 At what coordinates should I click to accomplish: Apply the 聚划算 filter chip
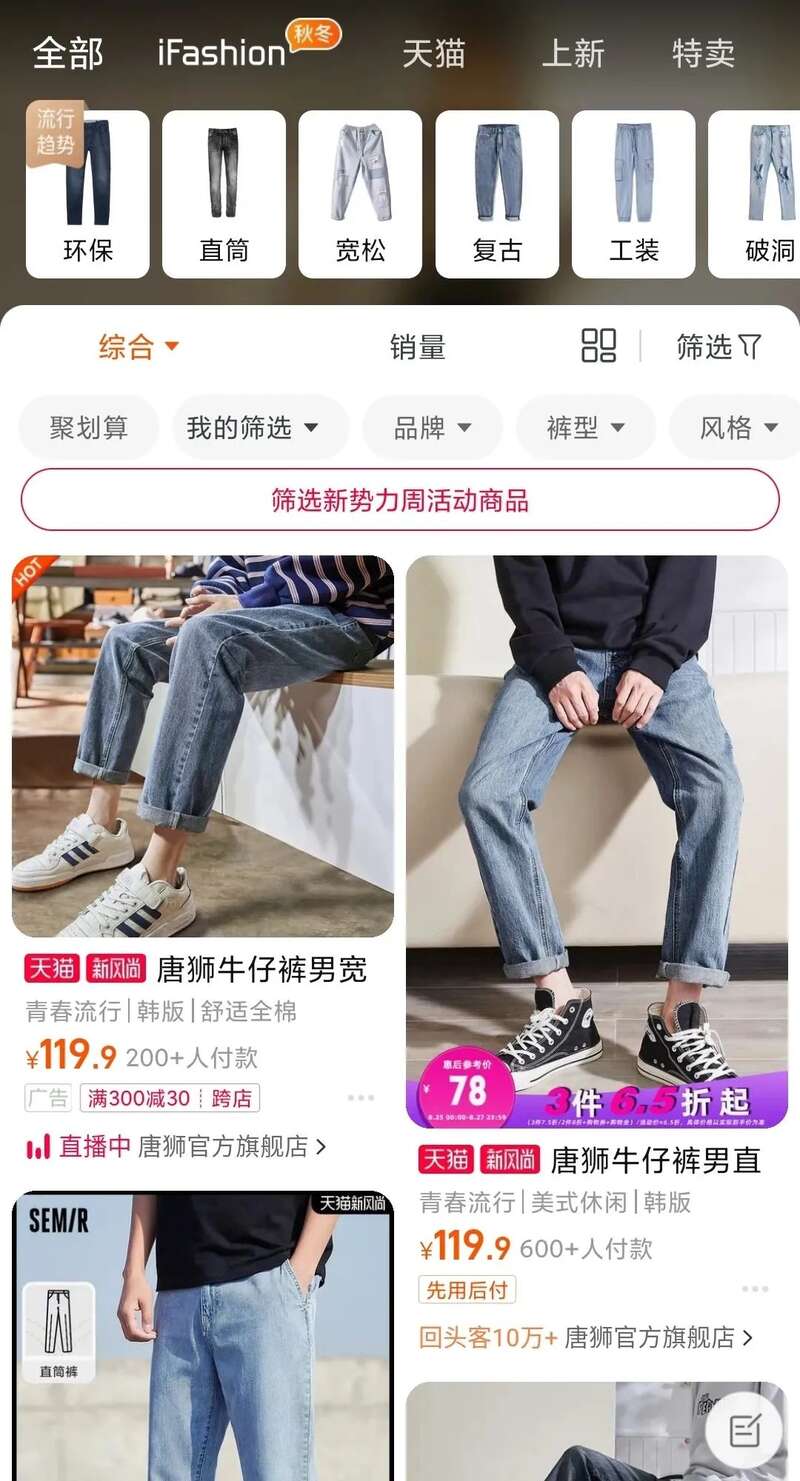pos(89,428)
